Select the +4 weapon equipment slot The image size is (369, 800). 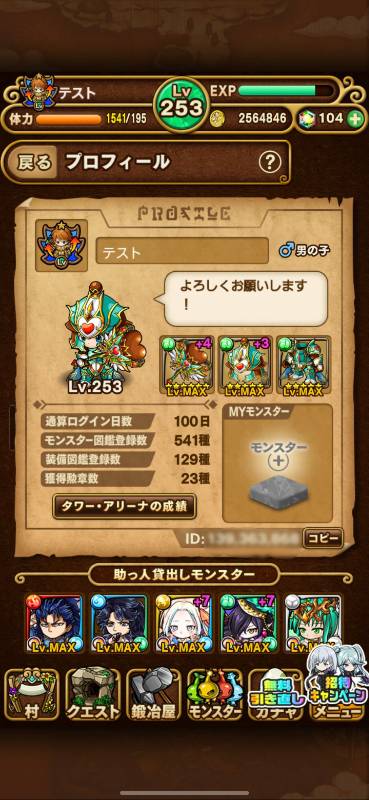tap(187, 366)
